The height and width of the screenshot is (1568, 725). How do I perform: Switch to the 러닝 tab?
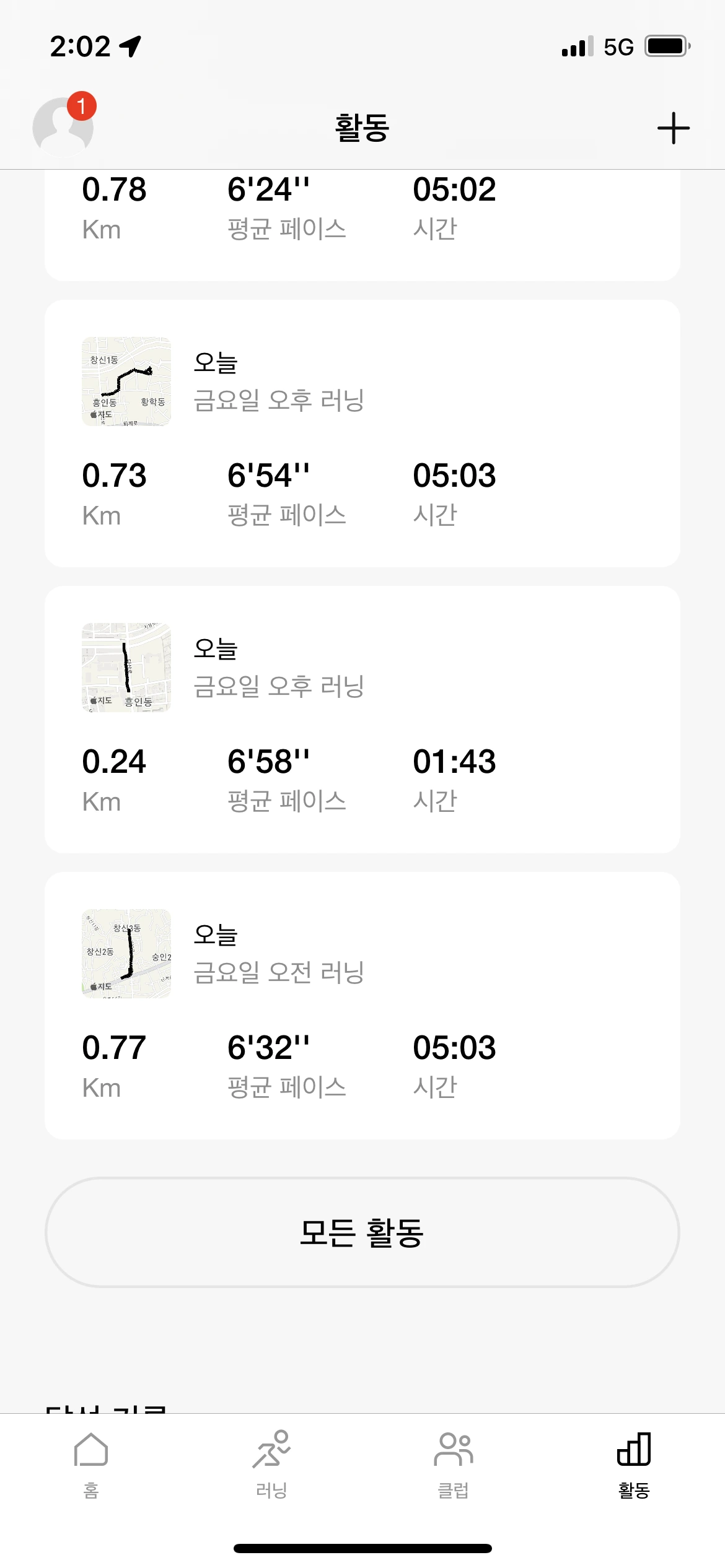coord(271,1464)
